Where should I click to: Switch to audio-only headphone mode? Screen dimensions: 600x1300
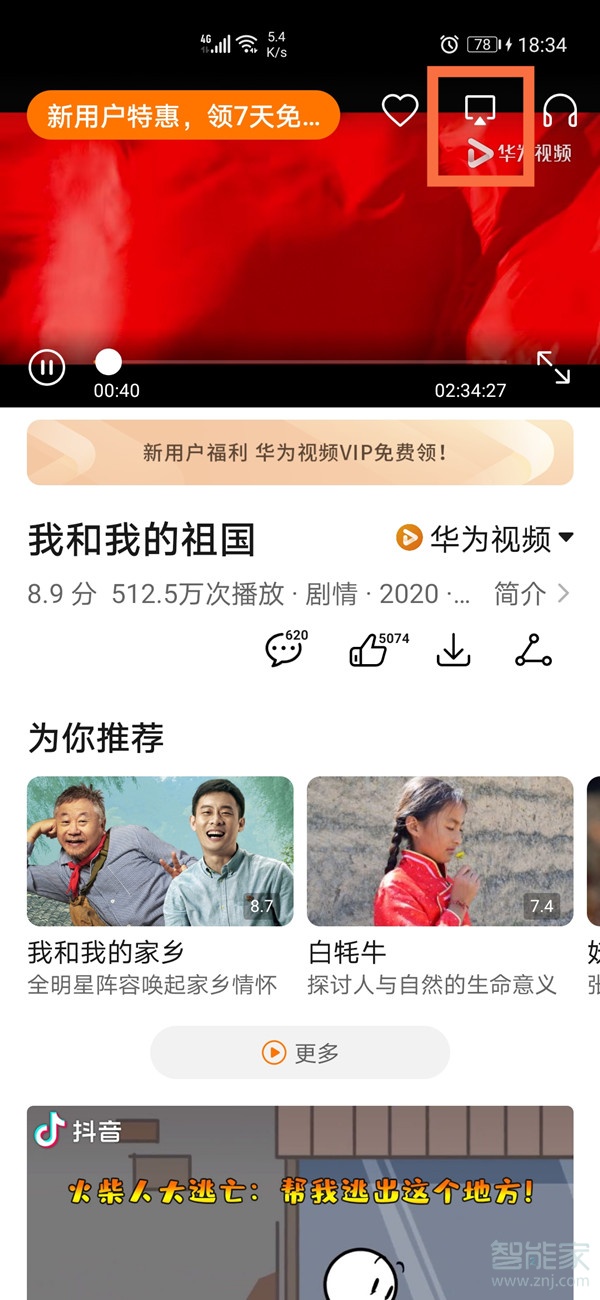(x=560, y=111)
